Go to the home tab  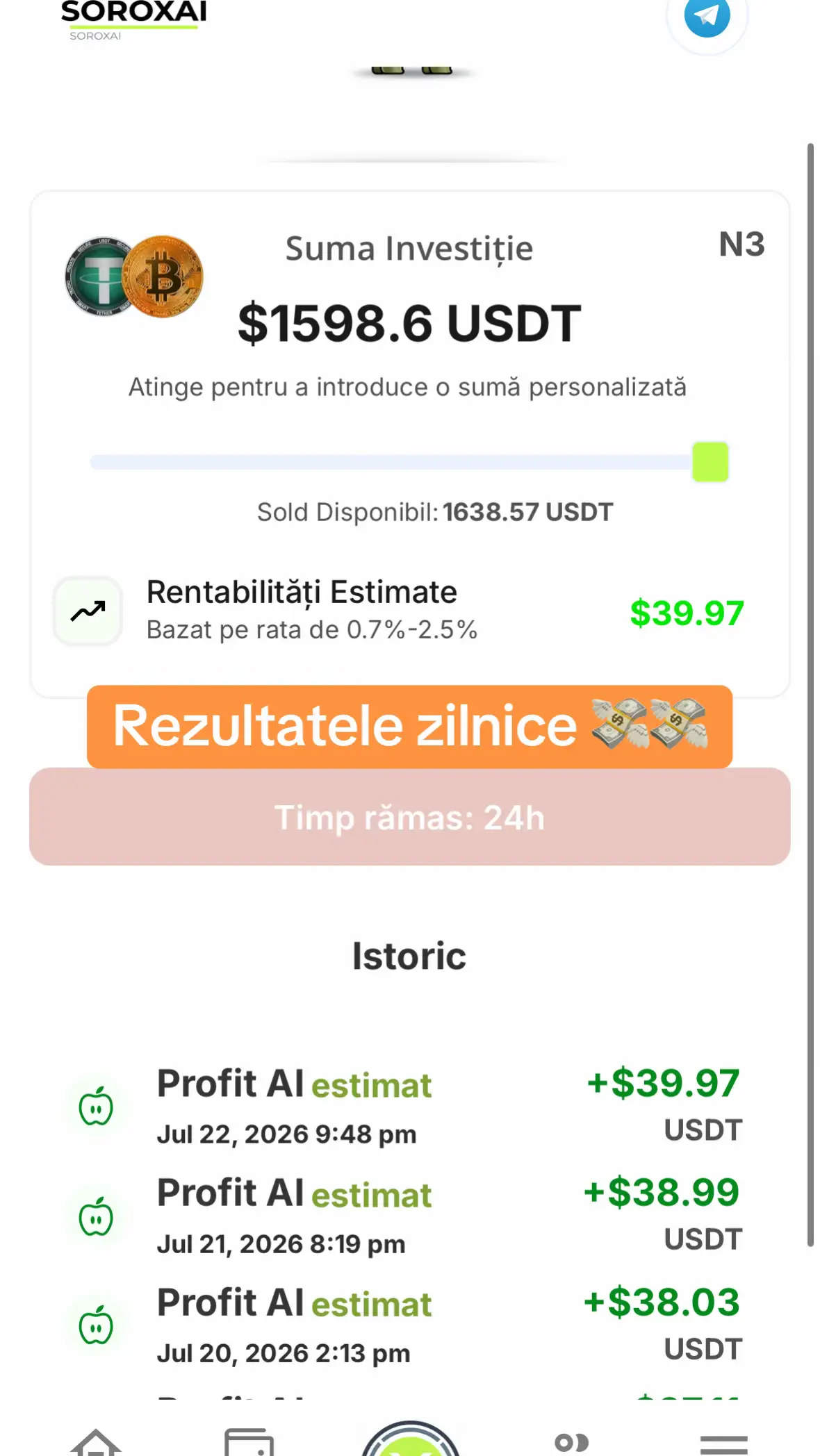click(x=96, y=1442)
